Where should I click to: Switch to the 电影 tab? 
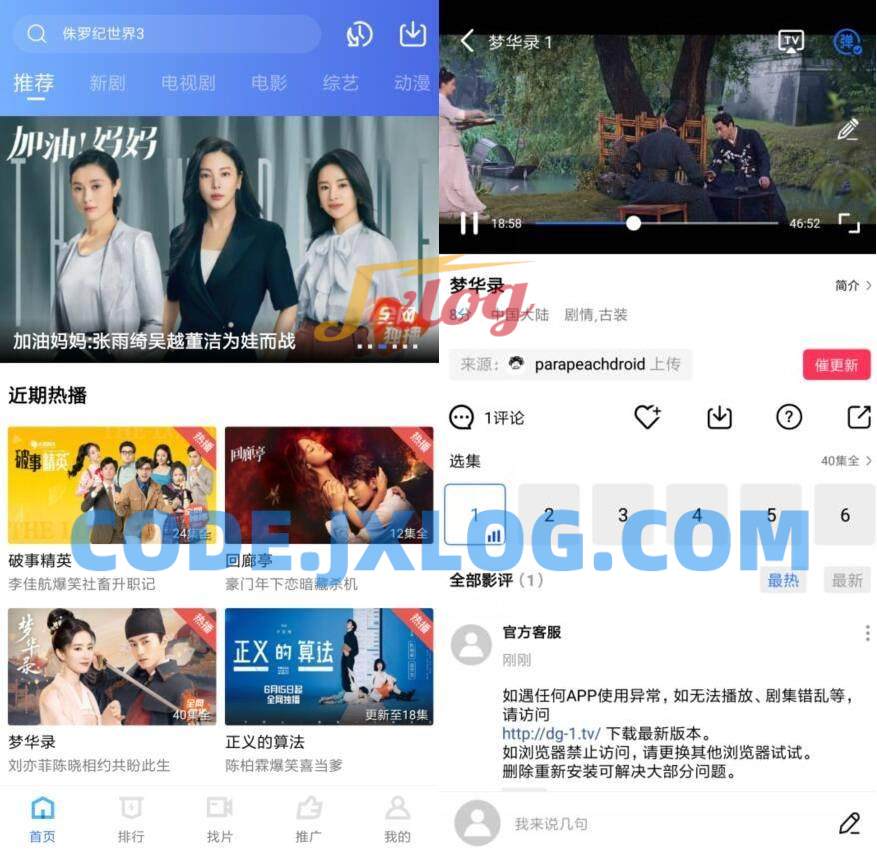[269, 83]
